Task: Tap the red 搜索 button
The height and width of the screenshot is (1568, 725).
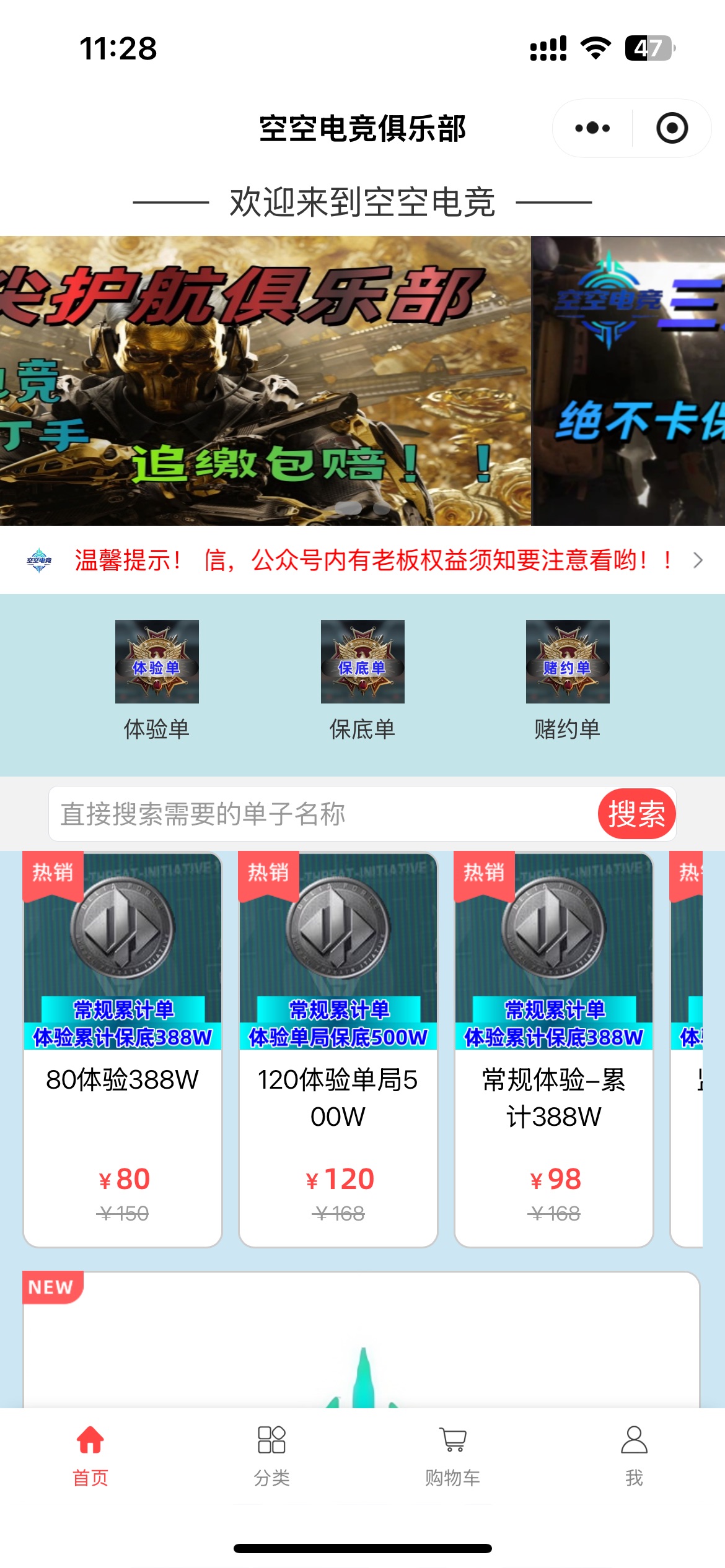Action: tap(636, 814)
